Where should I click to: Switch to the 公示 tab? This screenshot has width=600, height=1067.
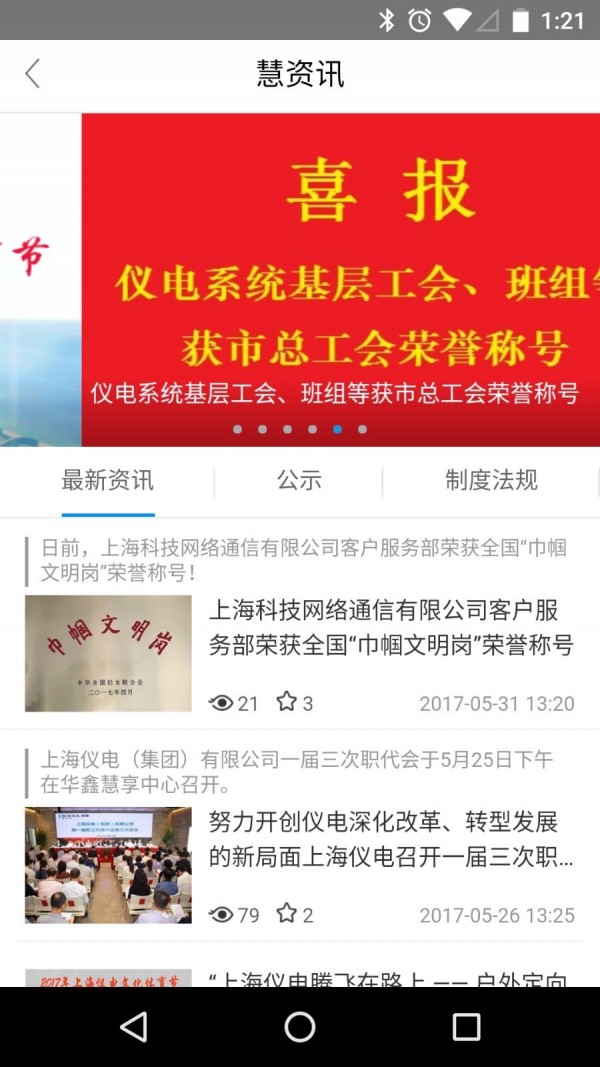299,480
